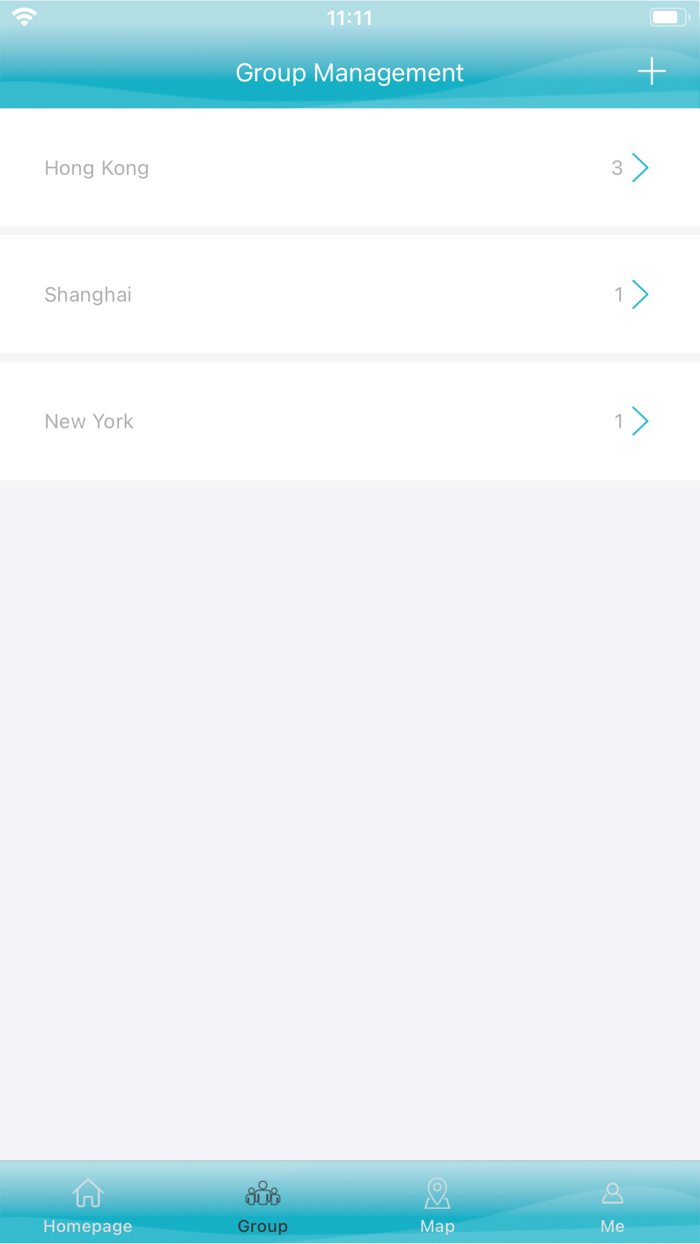Switch to the Homepage tab
700x1244 pixels.
click(88, 1205)
